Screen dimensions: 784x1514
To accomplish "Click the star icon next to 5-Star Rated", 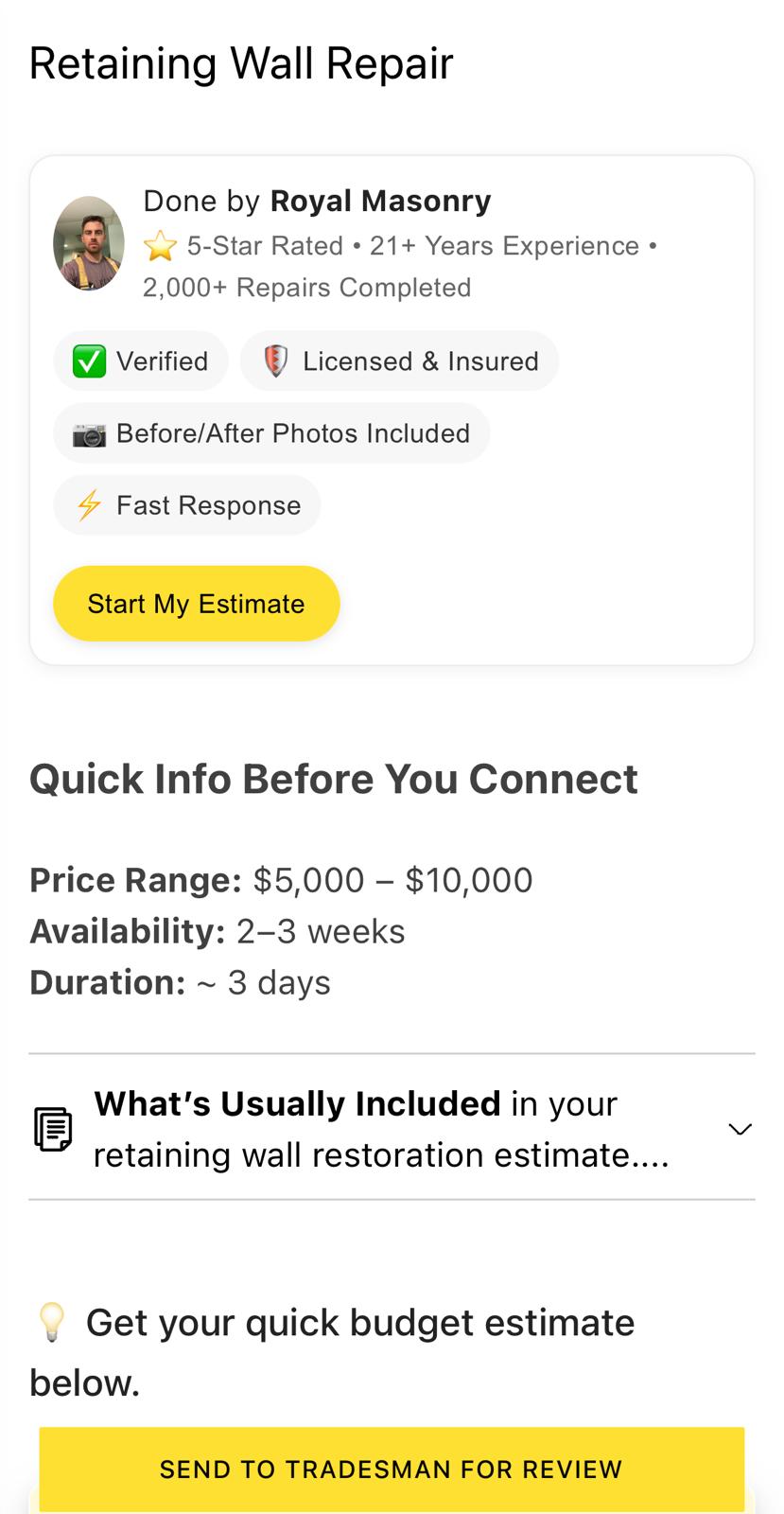I will coord(161,245).
